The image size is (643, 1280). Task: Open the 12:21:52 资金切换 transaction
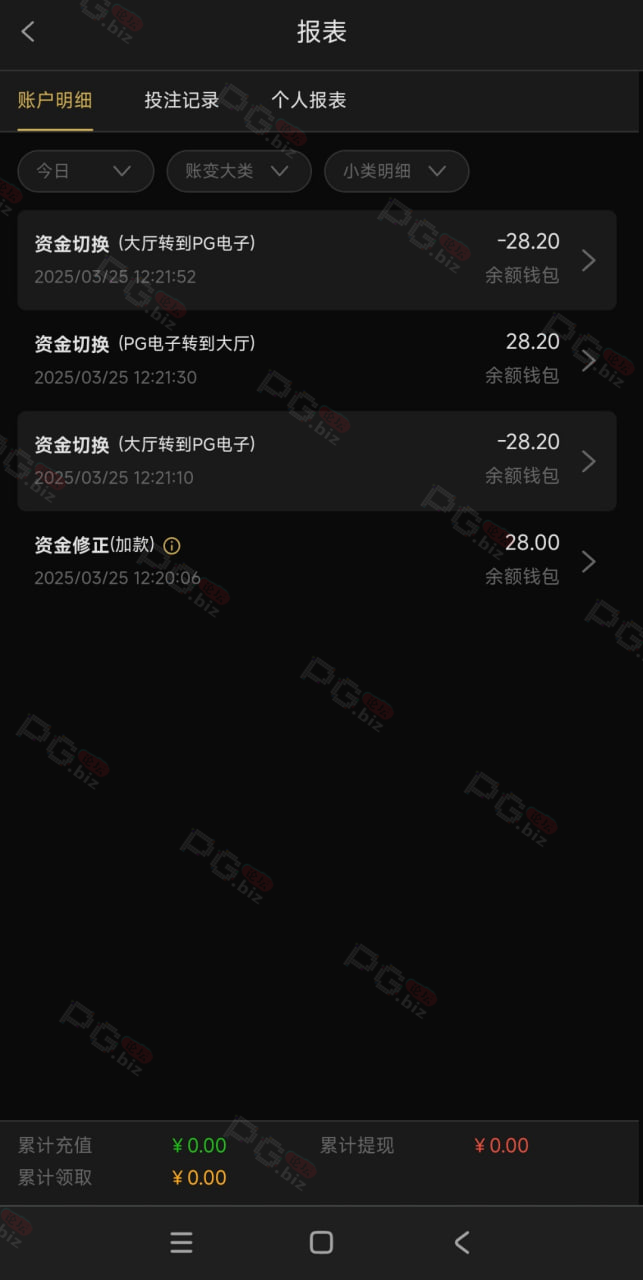point(317,260)
